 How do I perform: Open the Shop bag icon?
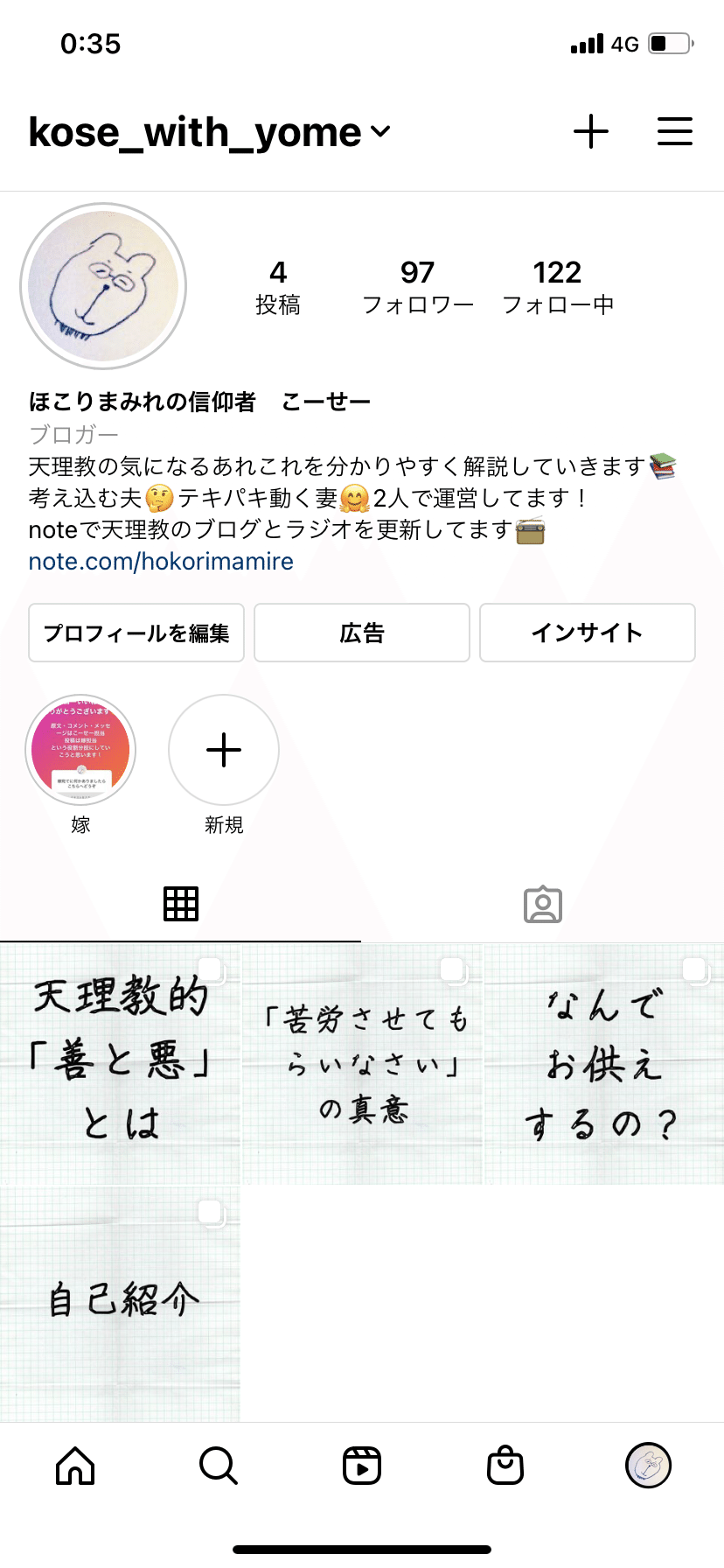click(x=506, y=1466)
